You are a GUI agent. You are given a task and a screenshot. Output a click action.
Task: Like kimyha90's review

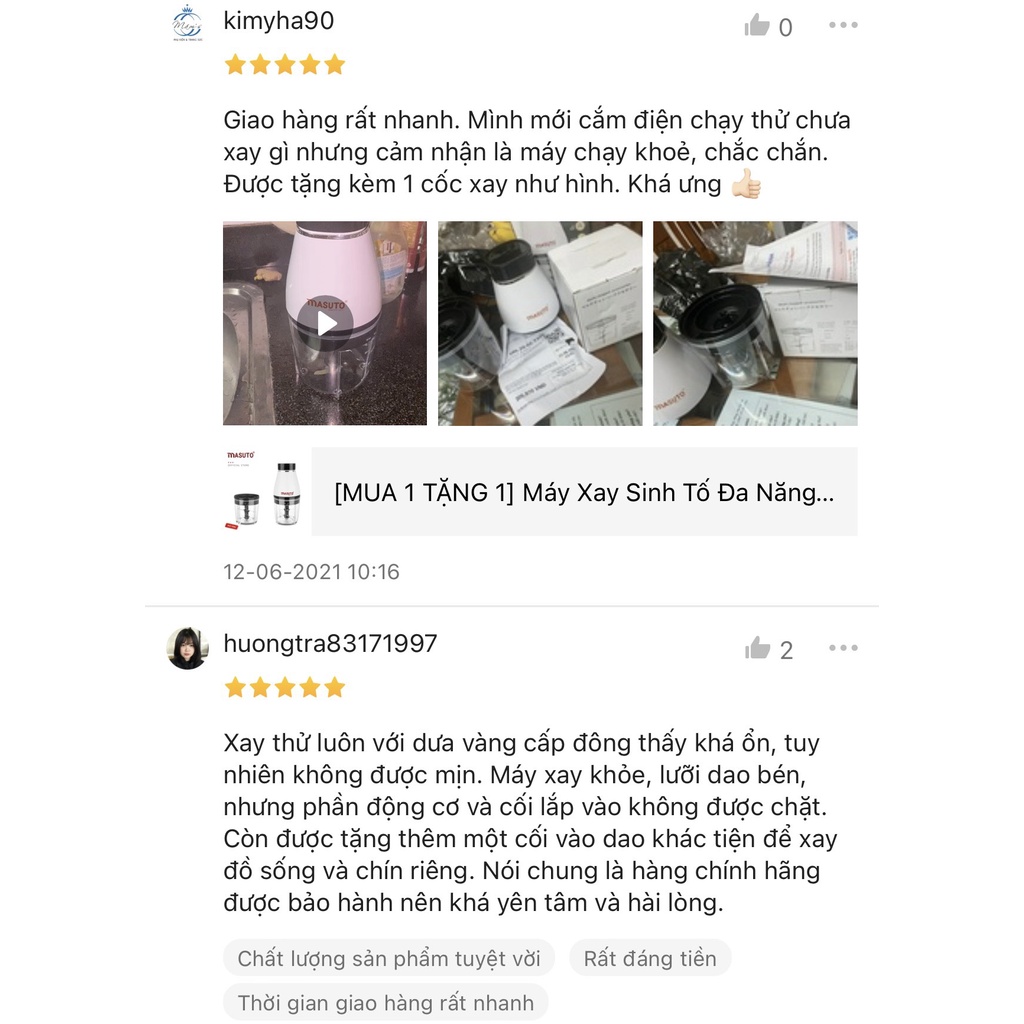757,25
